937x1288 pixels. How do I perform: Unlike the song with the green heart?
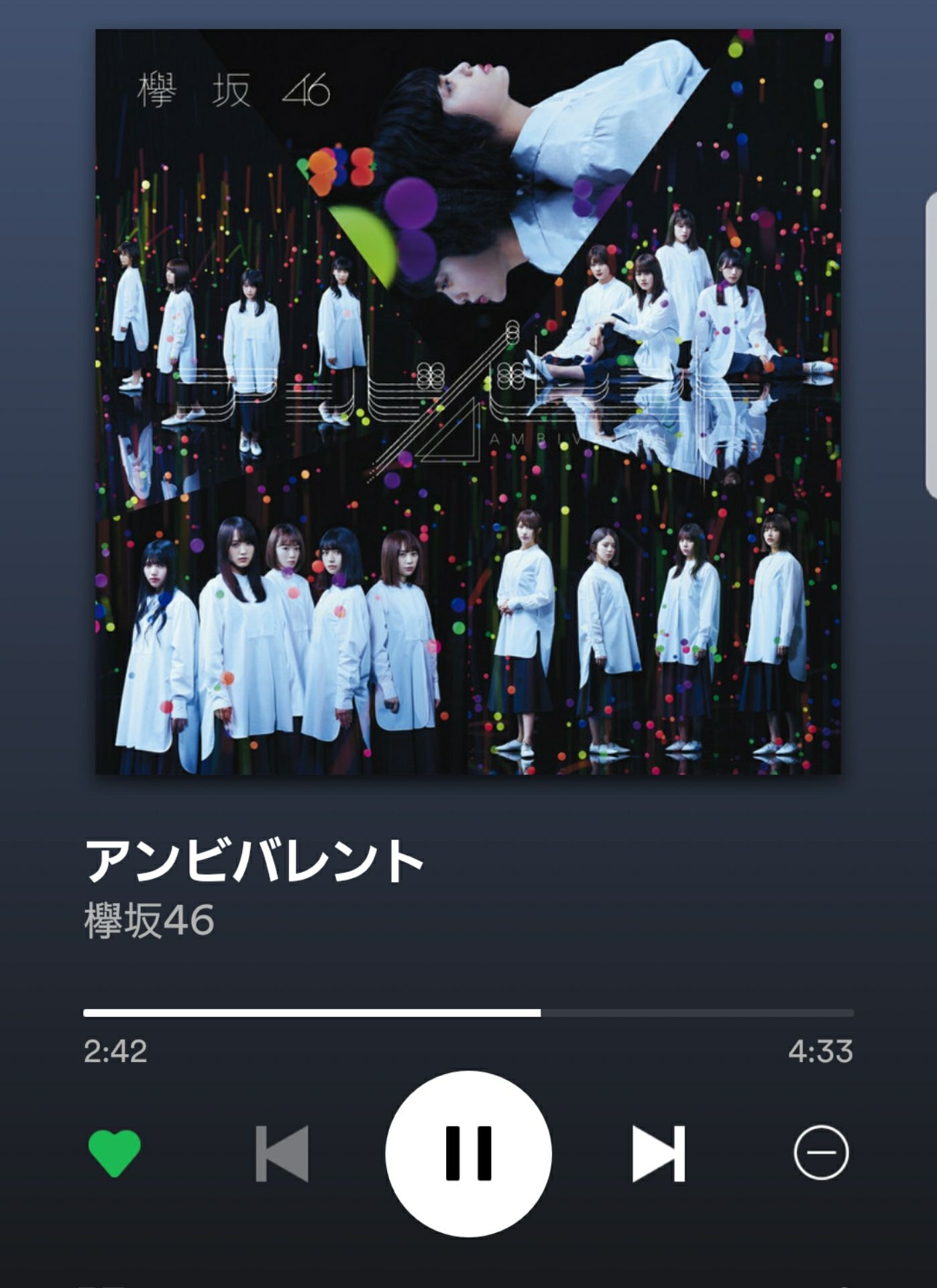point(115,1152)
